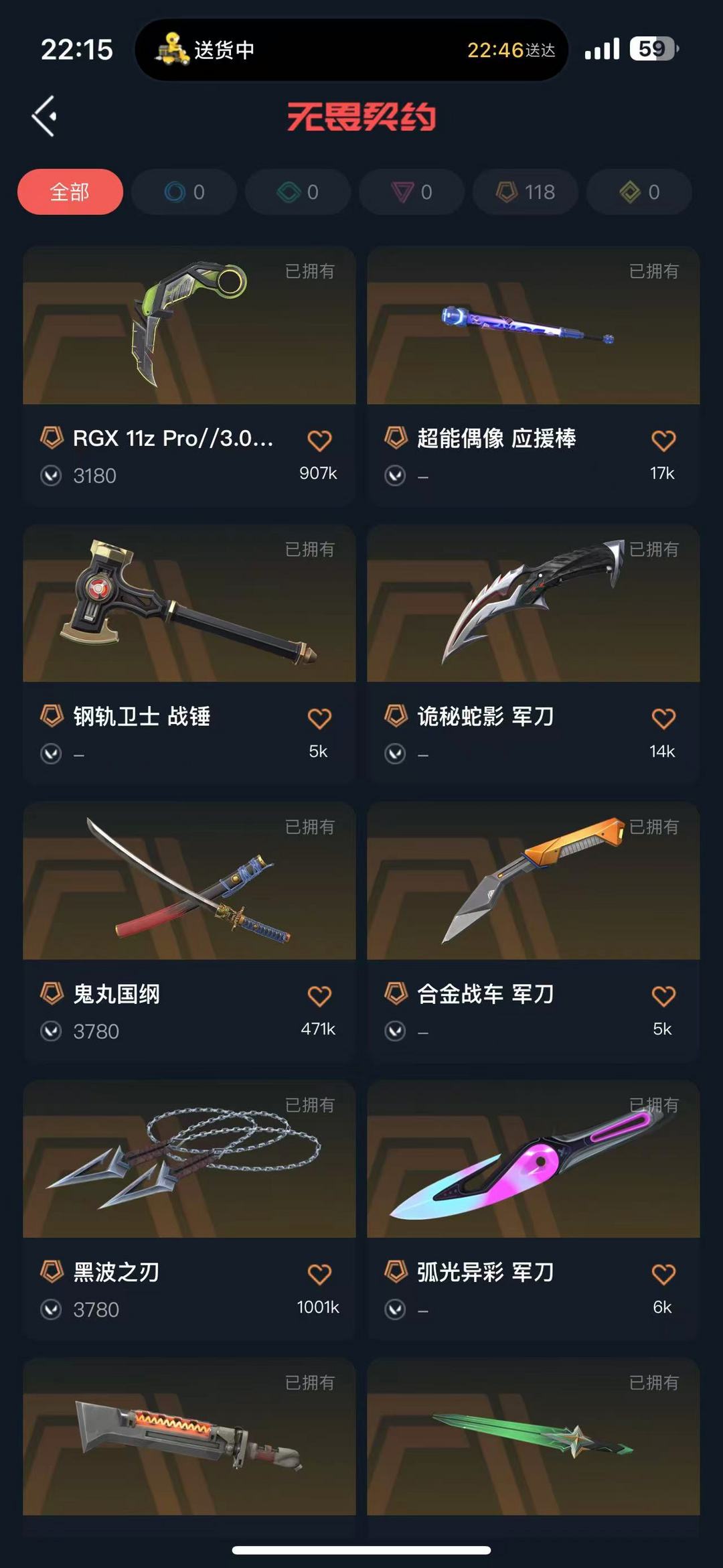Open the delivery status pill 送货中
The height and width of the screenshot is (1568, 723).
point(351,50)
